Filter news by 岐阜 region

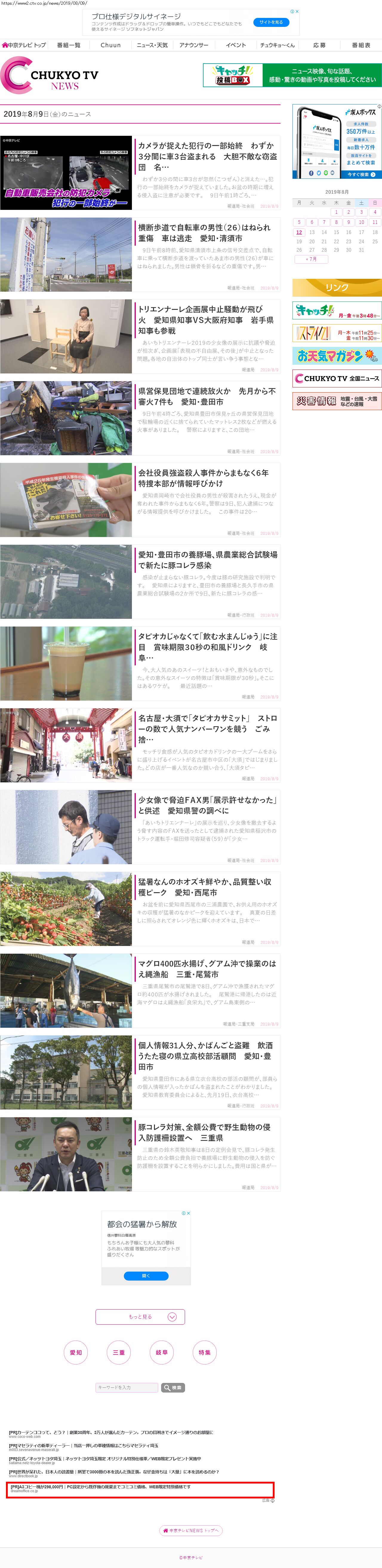tap(161, 1352)
